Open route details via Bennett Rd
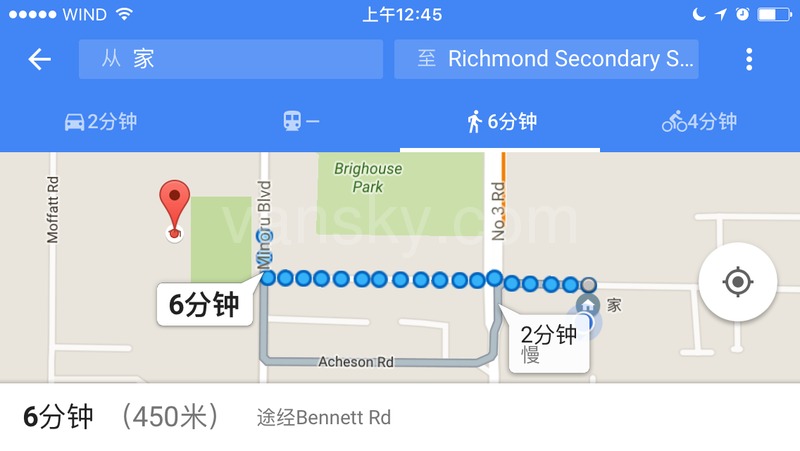 [400, 417]
